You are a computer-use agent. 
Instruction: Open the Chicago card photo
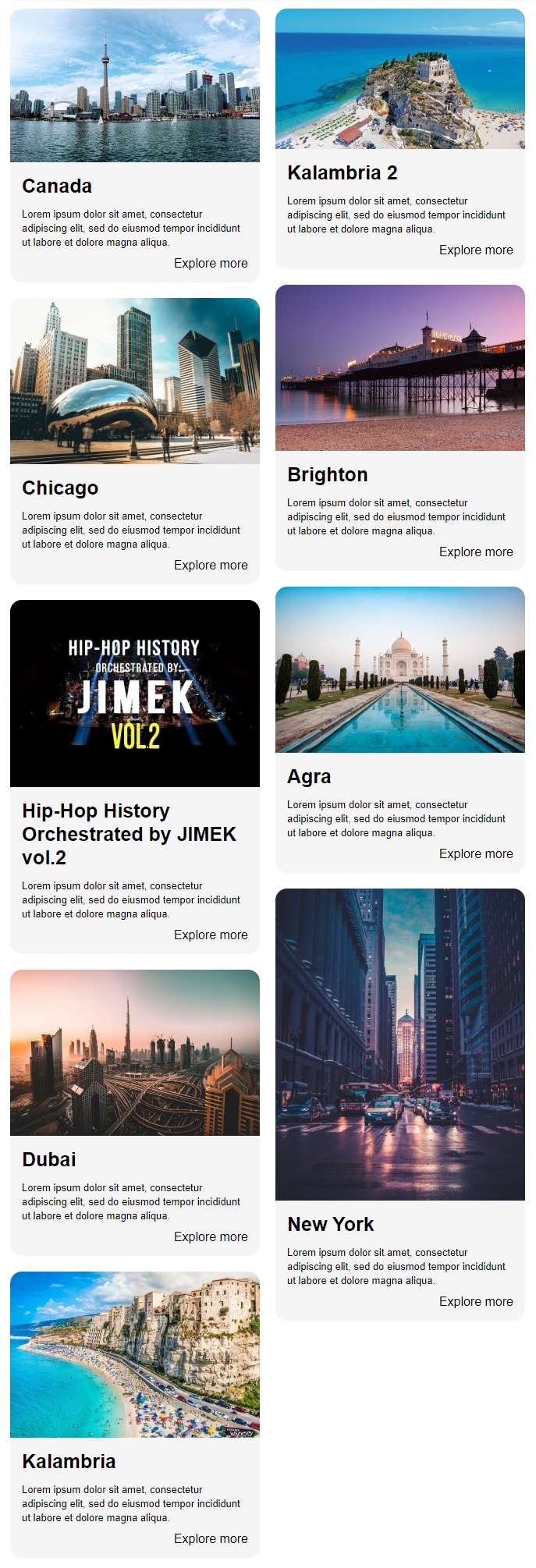tap(134, 381)
